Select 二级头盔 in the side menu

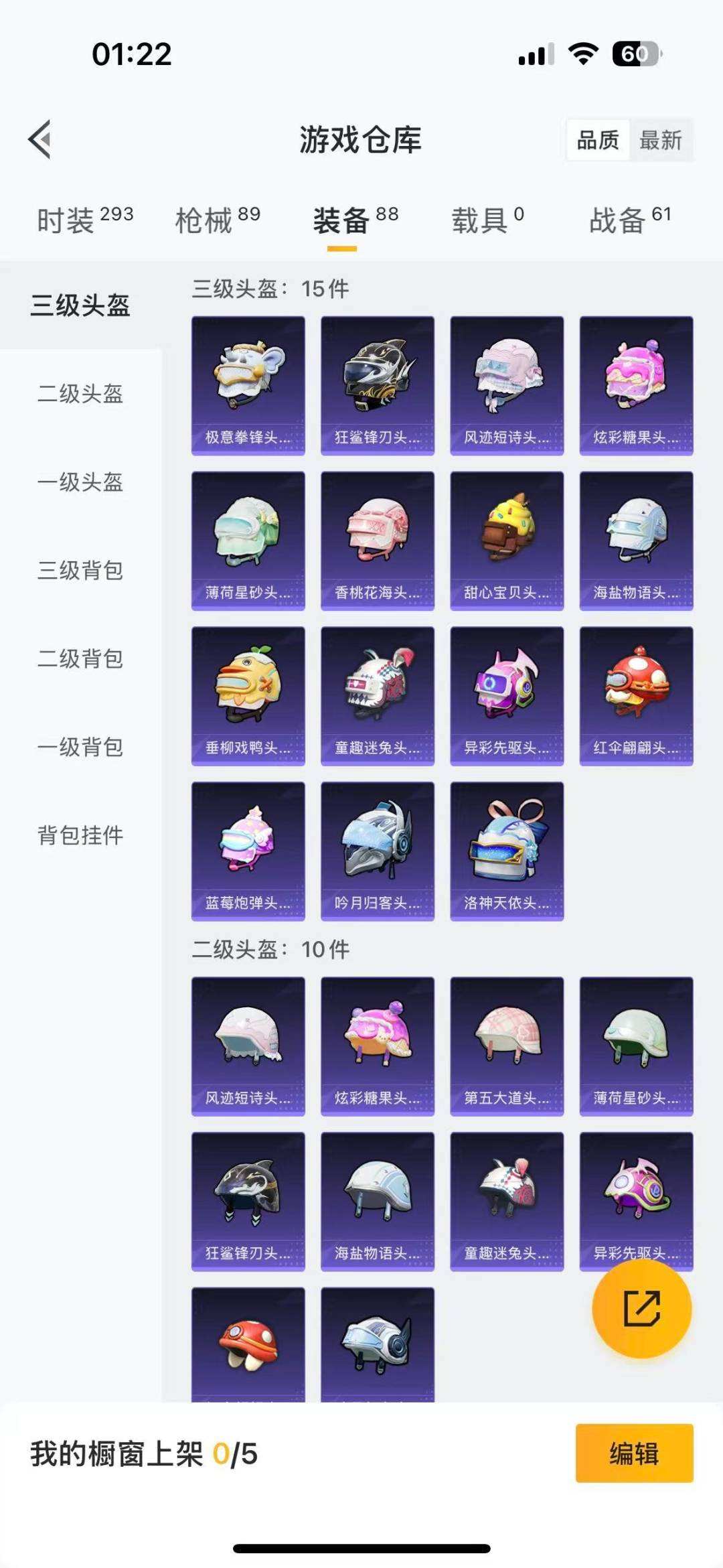pos(80,394)
